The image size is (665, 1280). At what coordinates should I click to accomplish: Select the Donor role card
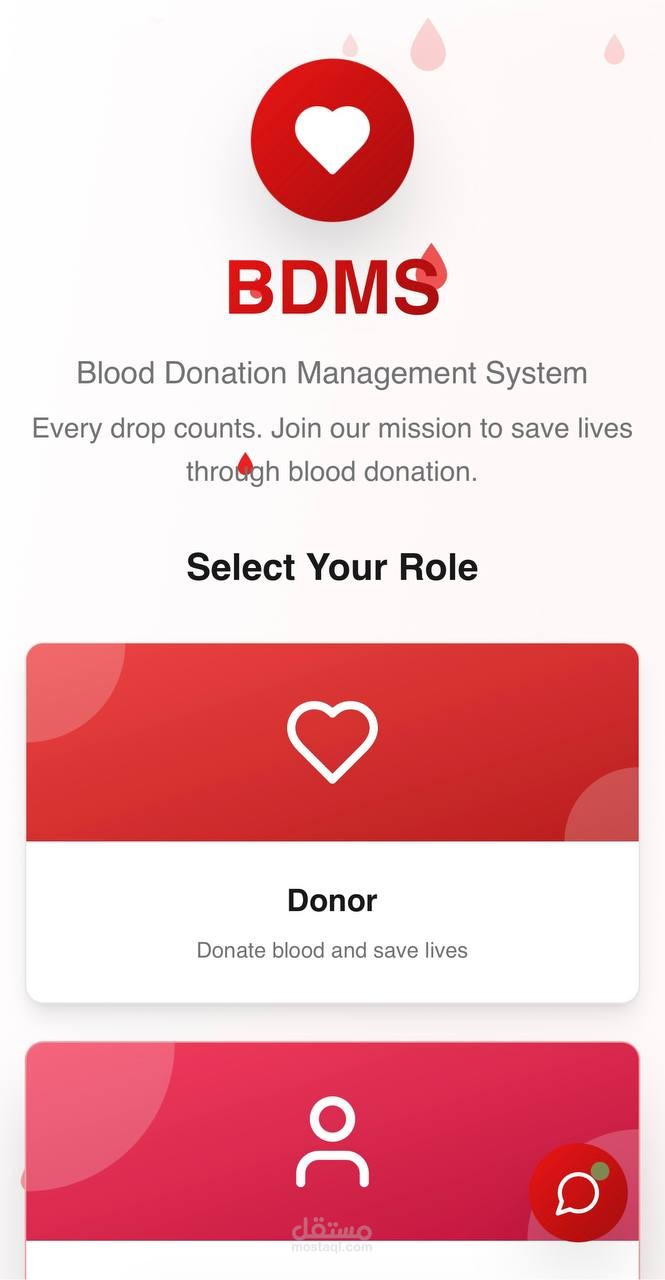tap(332, 822)
